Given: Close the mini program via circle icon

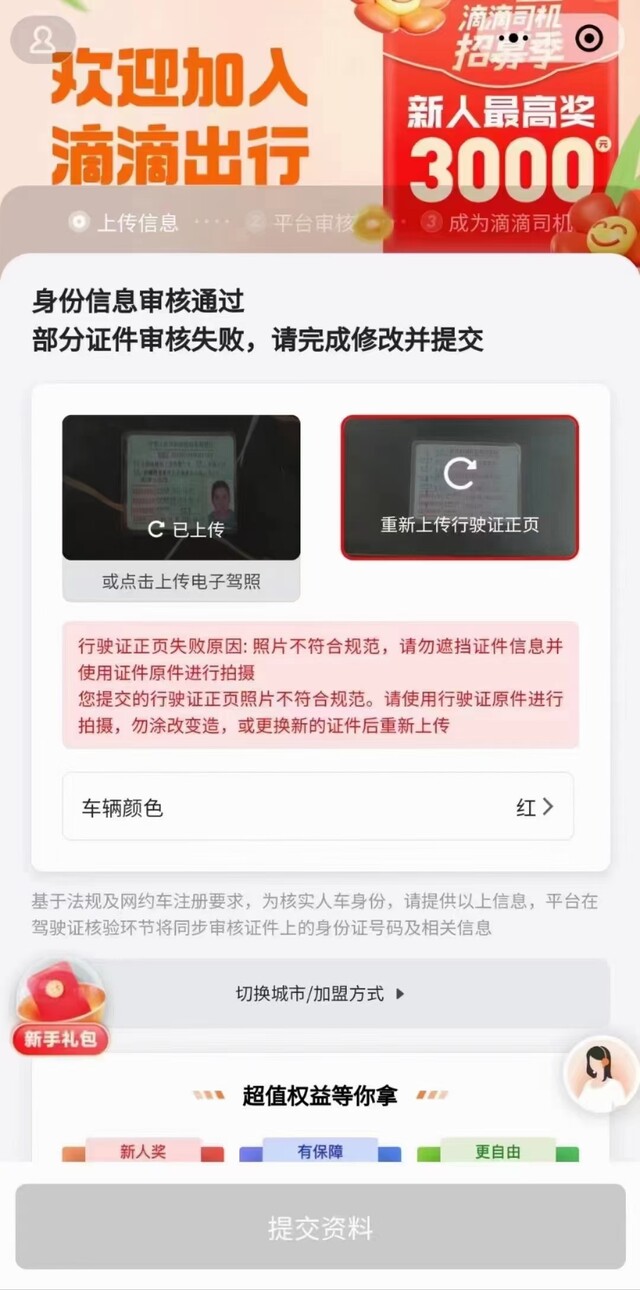Looking at the screenshot, I should click(590, 38).
